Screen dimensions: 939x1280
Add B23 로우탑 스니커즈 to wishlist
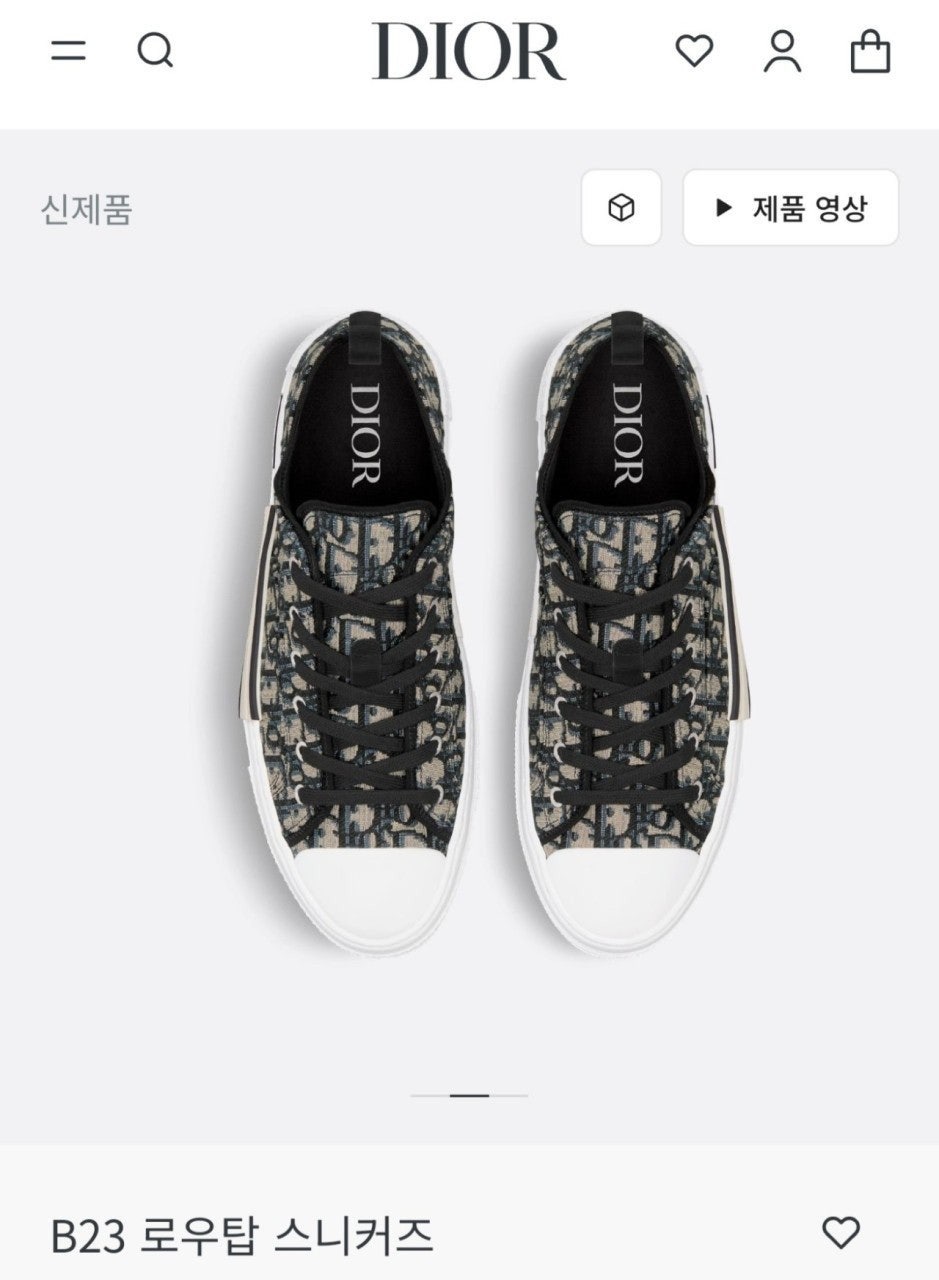coord(840,1232)
